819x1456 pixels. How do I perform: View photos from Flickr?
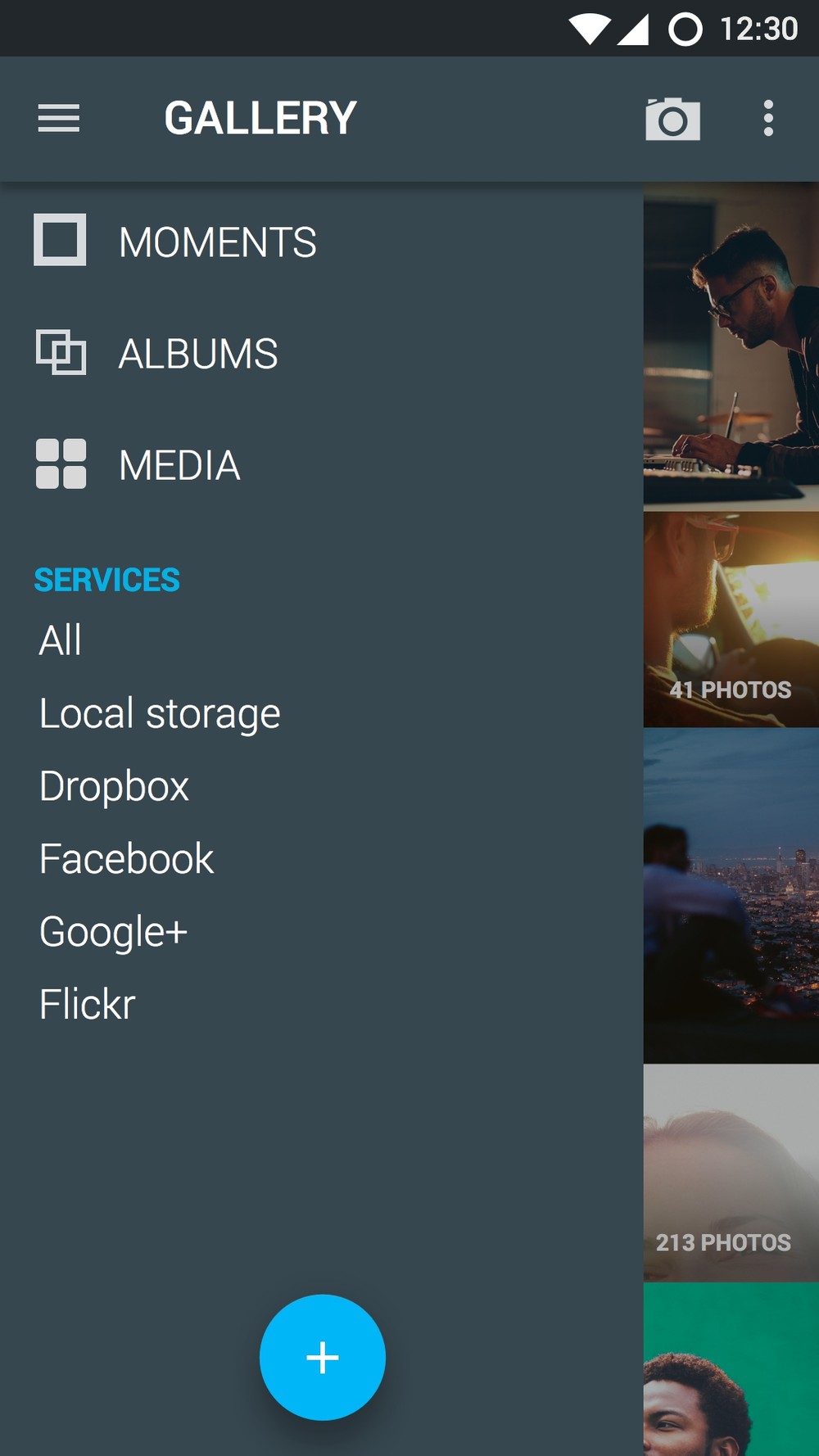pos(88,1005)
